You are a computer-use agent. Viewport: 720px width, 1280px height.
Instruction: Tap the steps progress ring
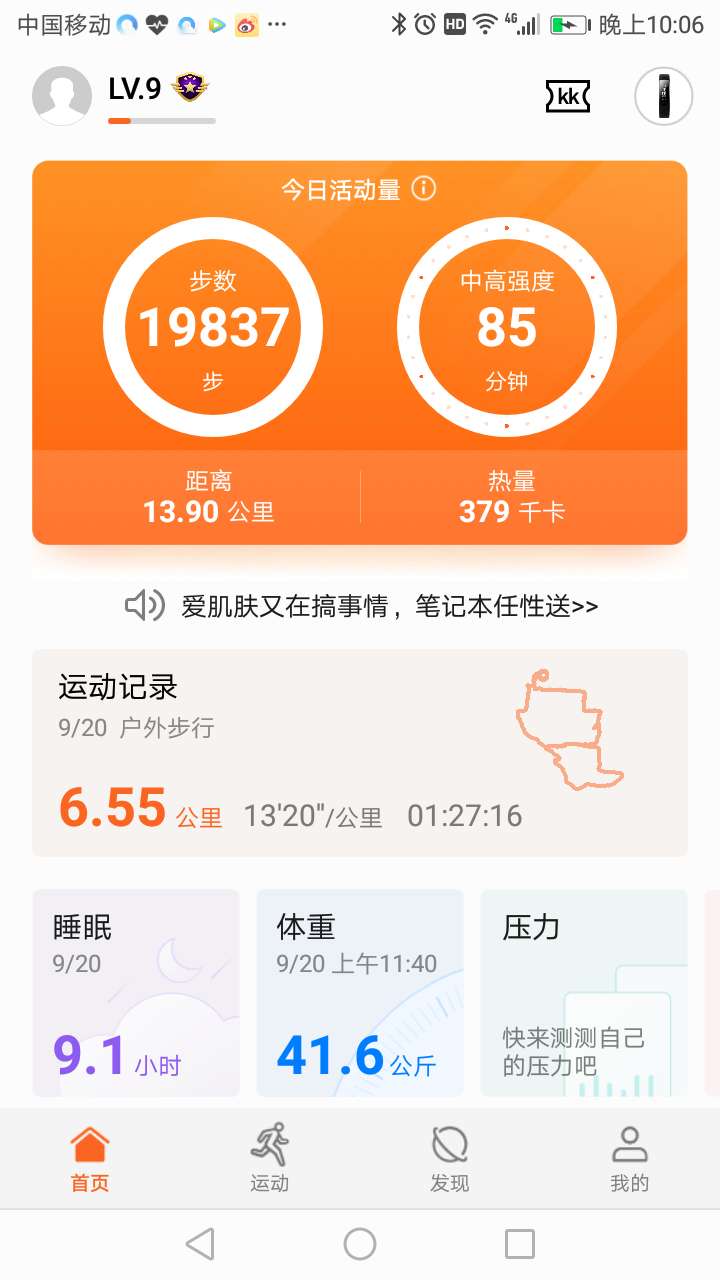pos(210,327)
